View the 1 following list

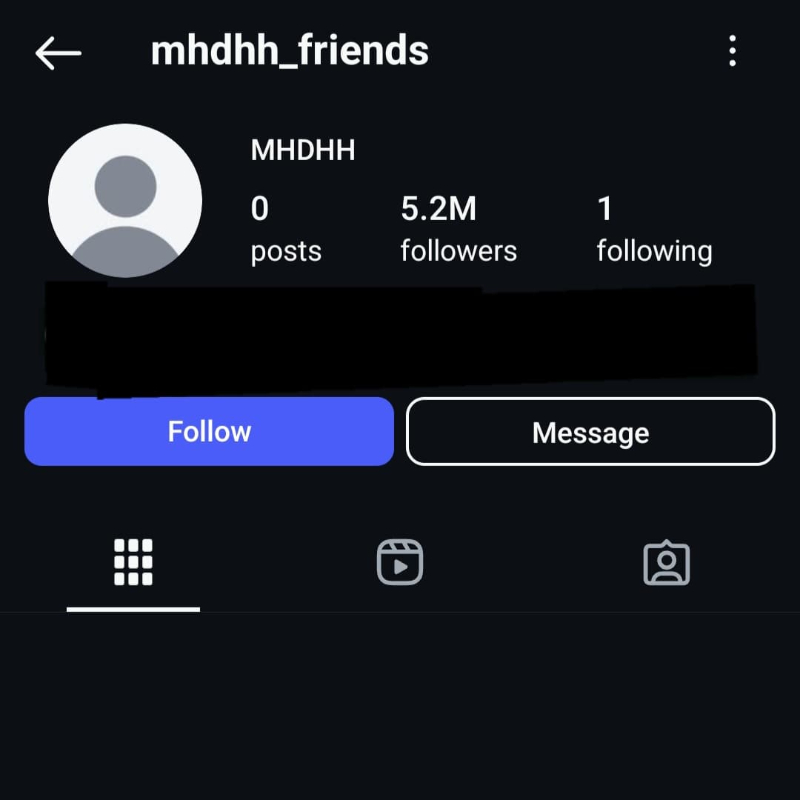(x=654, y=228)
